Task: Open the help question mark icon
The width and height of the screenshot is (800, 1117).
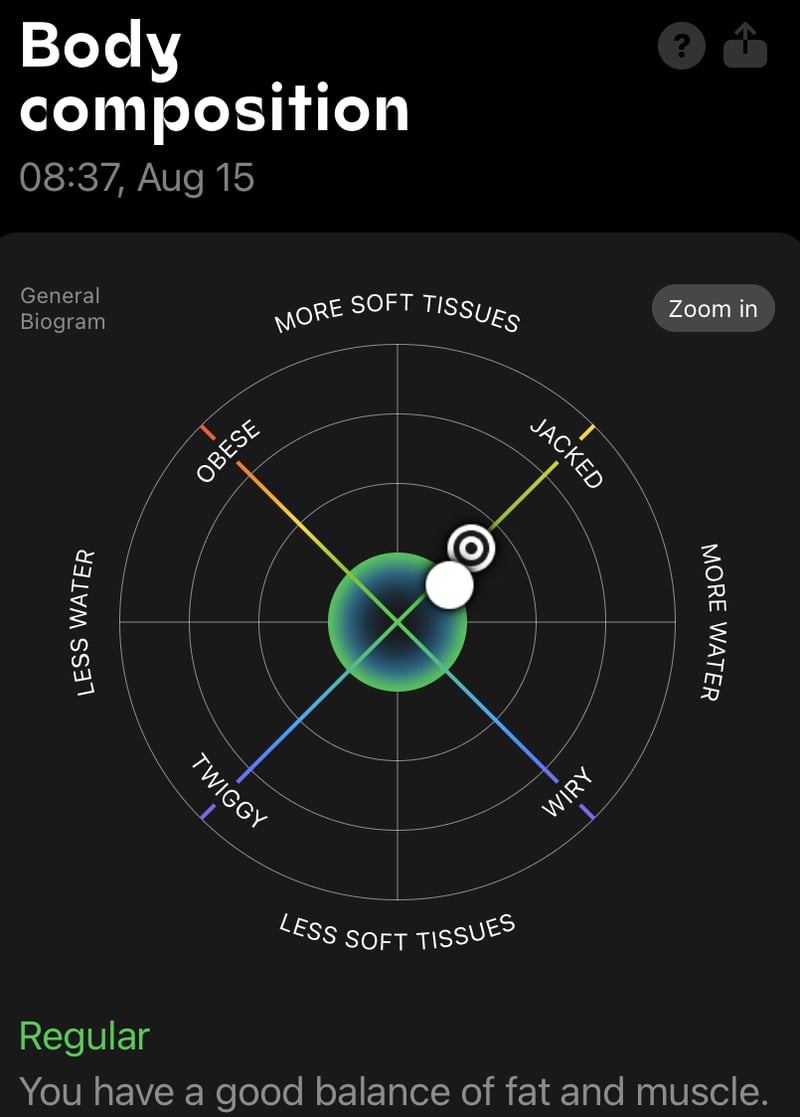Action: coord(682,47)
